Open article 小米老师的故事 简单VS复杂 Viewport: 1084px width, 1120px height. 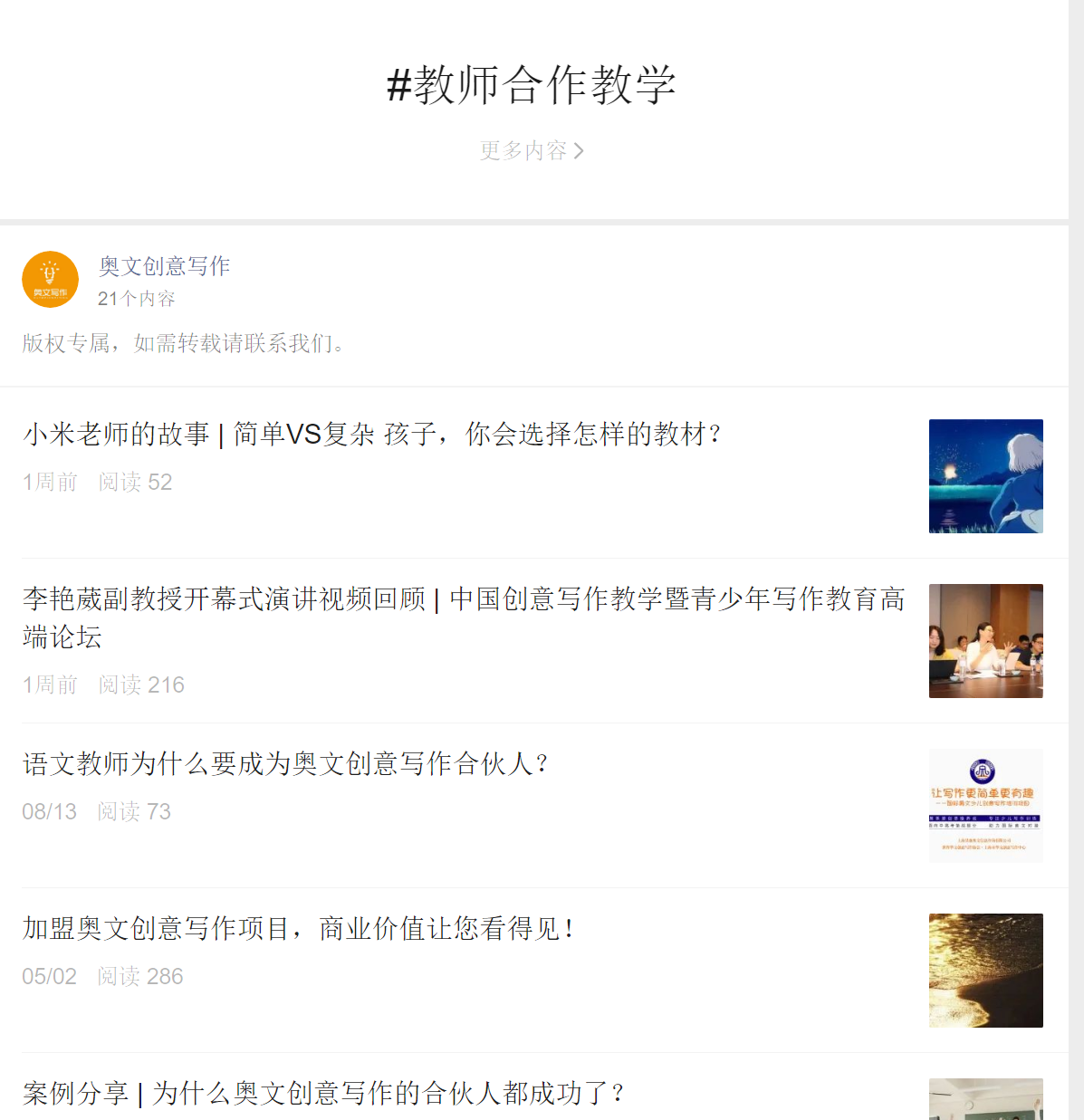372,435
